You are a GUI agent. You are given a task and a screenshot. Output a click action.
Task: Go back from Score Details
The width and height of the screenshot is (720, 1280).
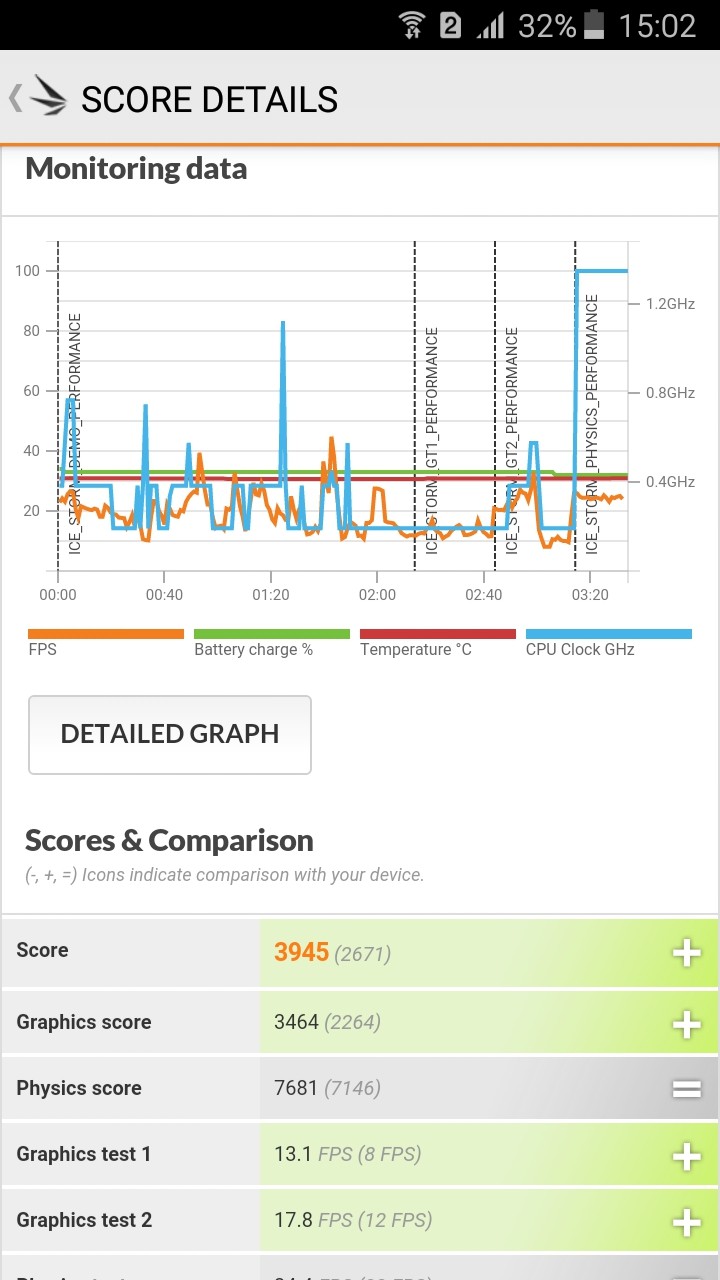pos(38,98)
